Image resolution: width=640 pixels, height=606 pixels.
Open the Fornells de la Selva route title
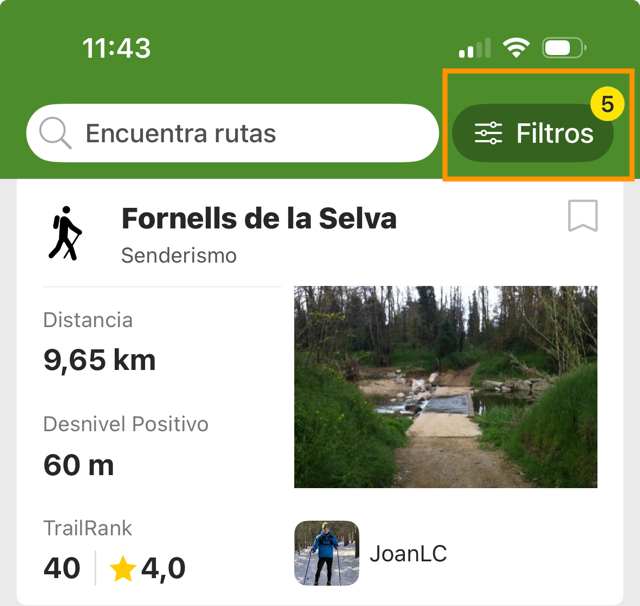[258, 217]
